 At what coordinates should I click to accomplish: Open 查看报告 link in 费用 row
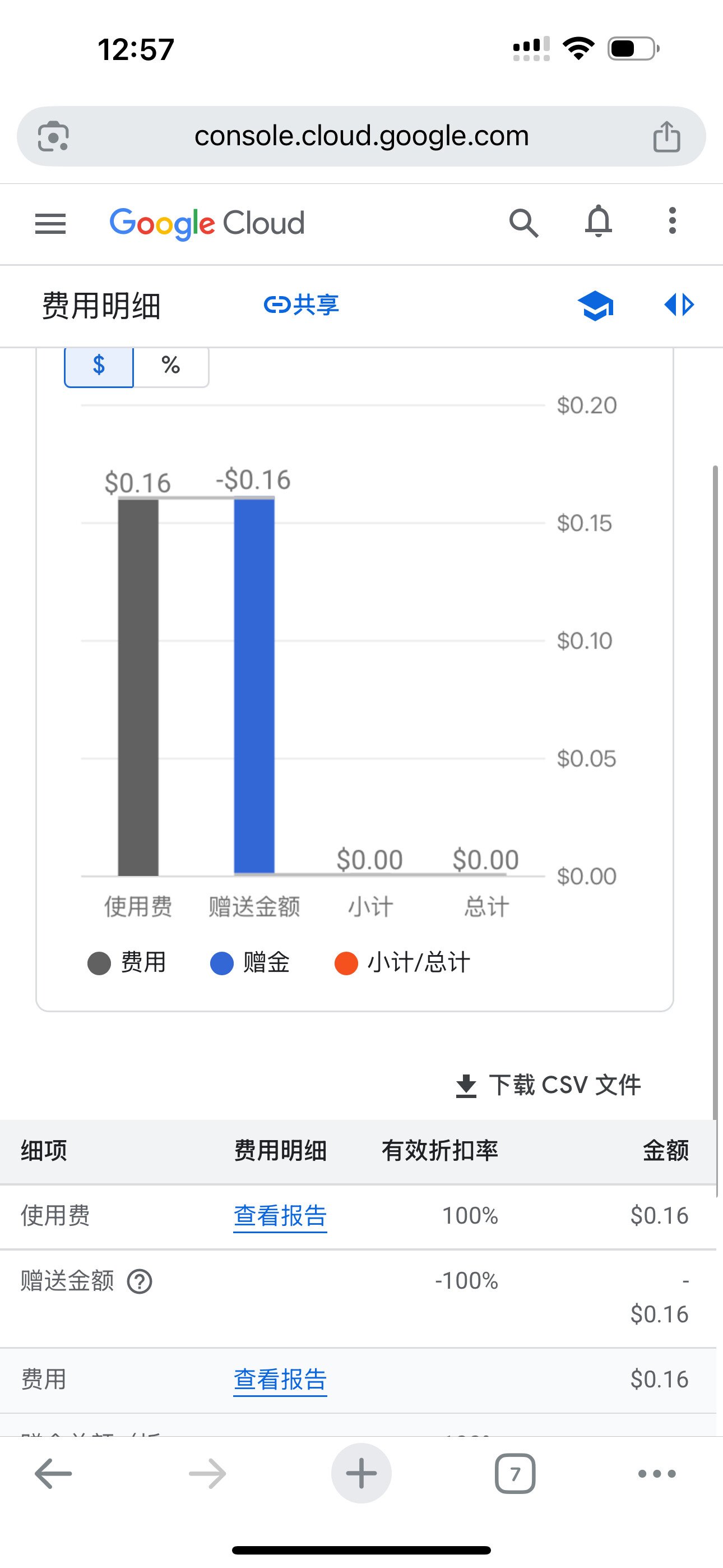pos(280,1380)
